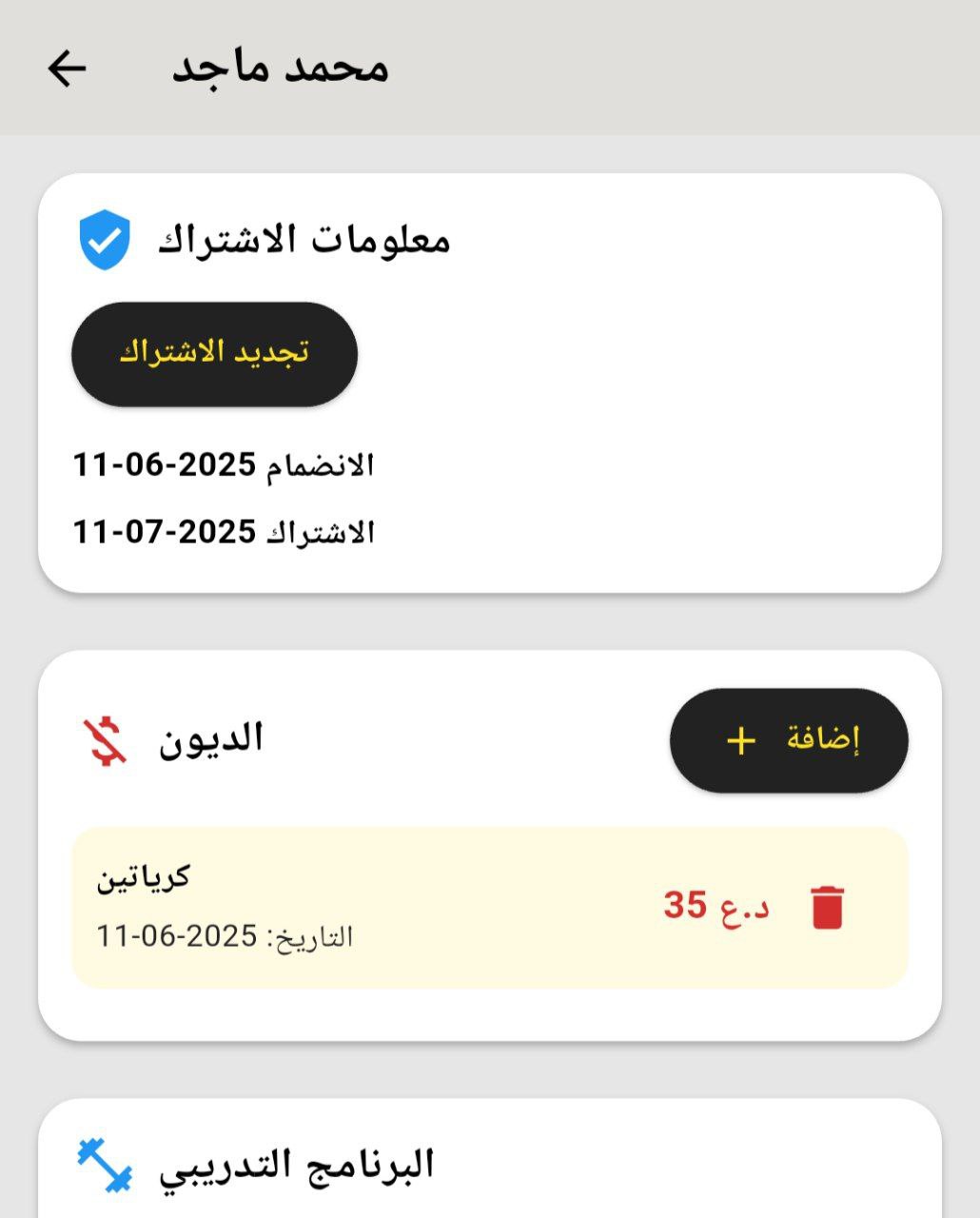
Task: Delete the كرياتين debt entry
Action: 827,907
